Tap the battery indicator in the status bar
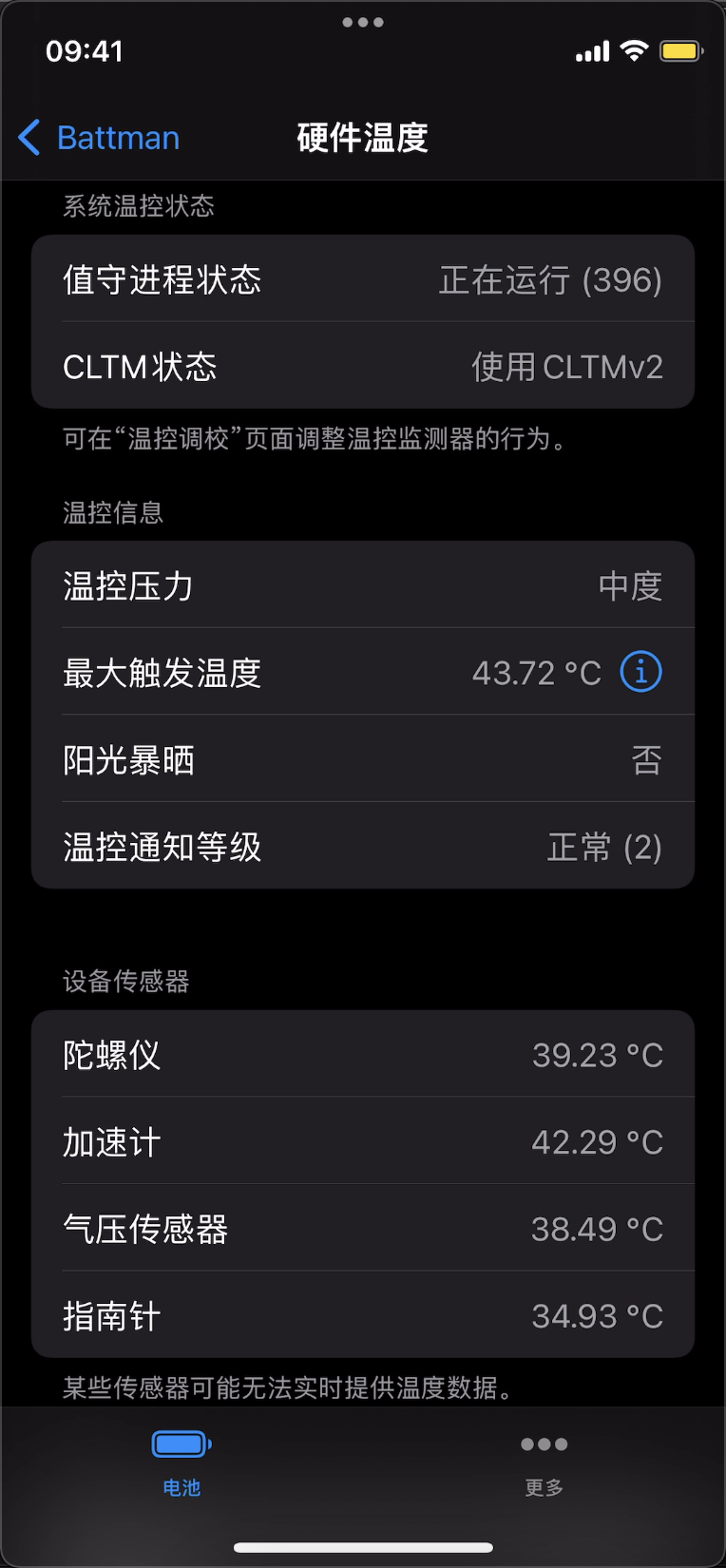The image size is (726, 1568). [680, 51]
